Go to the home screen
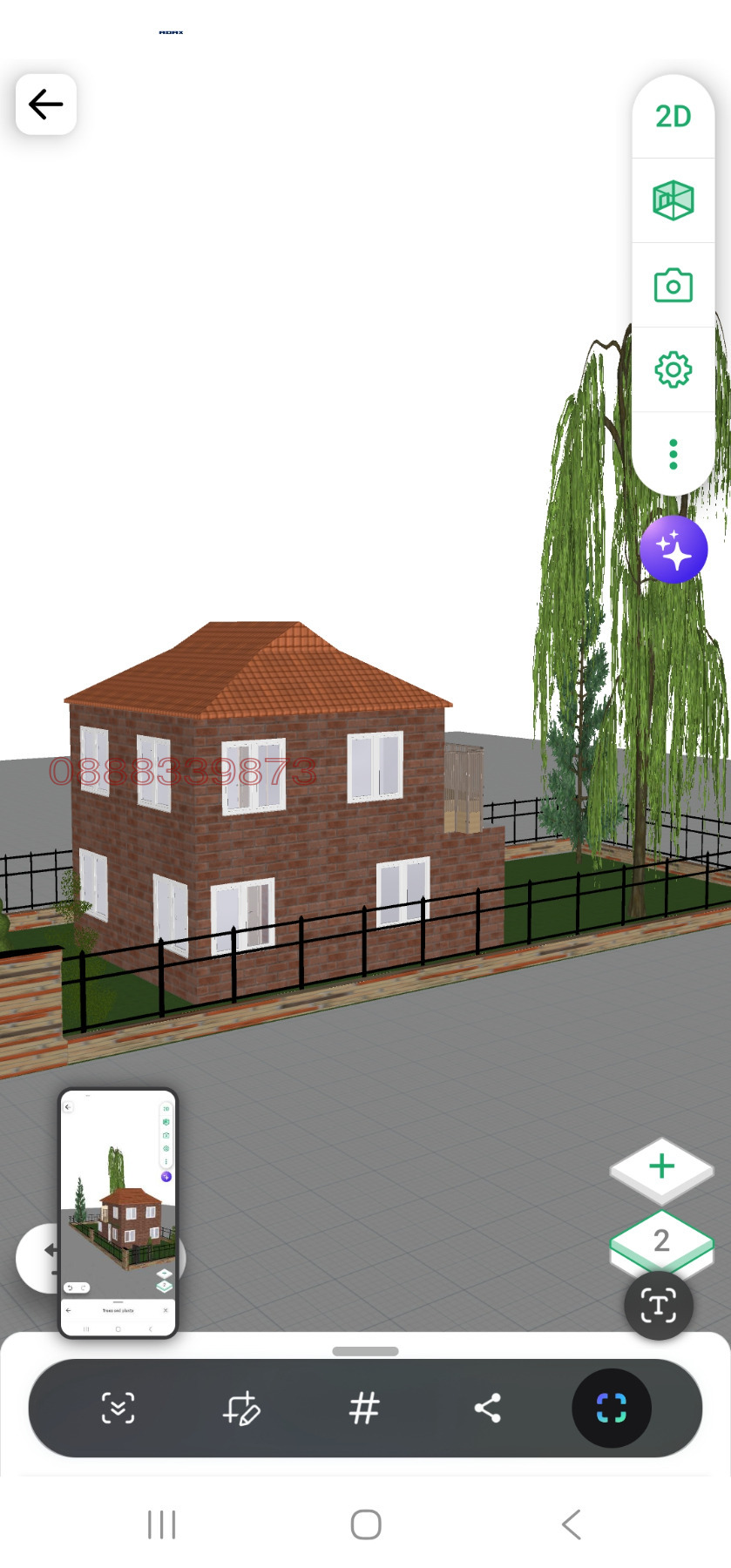 (366, 1524)
